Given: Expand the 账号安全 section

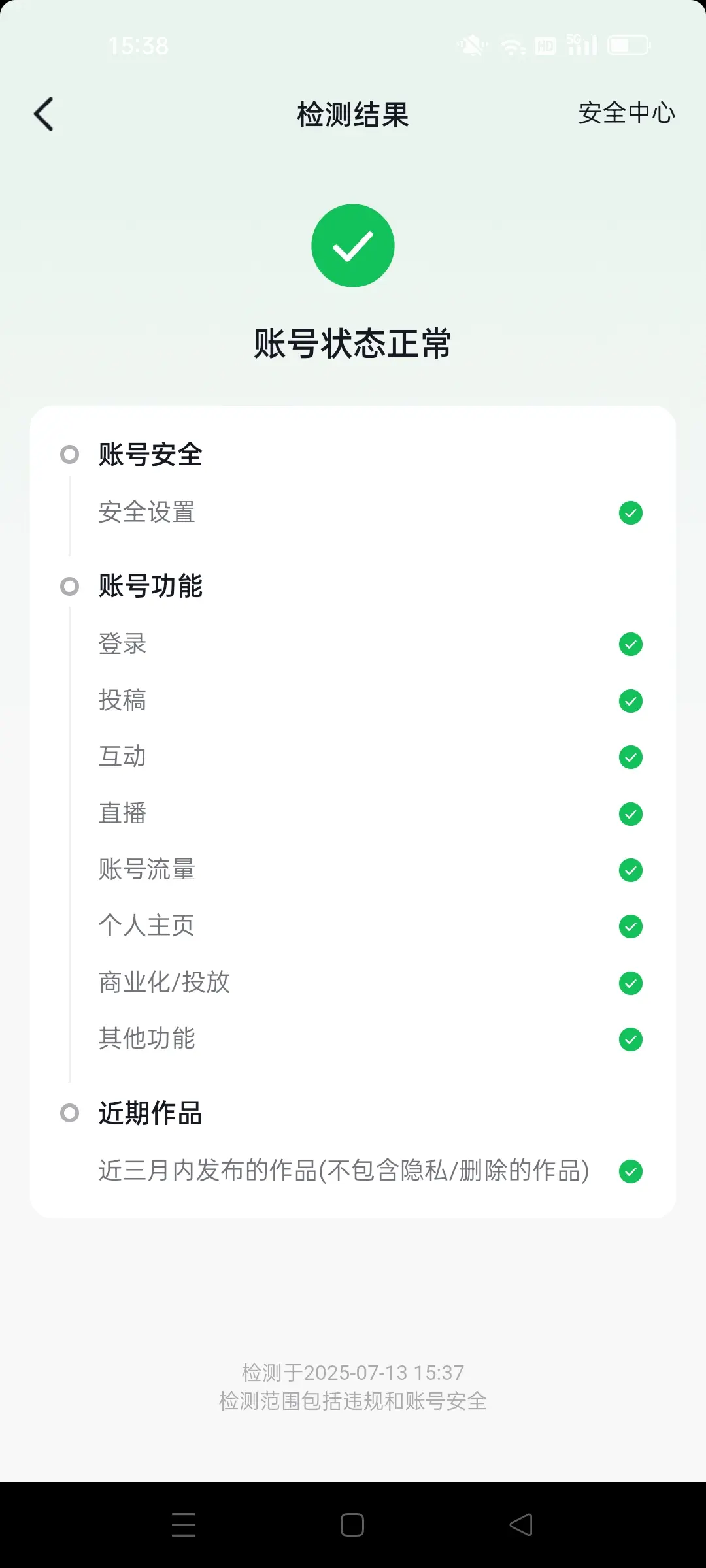Looking at the screenshot, I should (x=150, y=455).
